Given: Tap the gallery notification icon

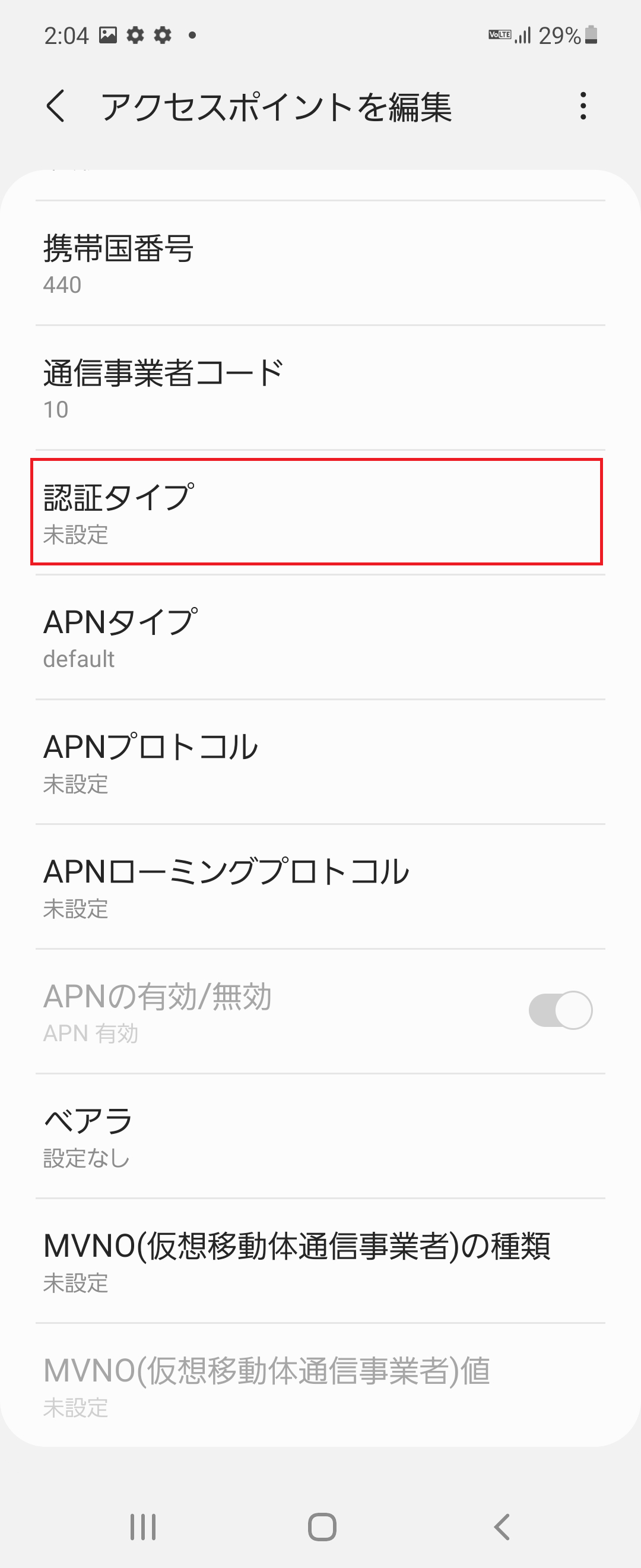Looking at the screenshot, I should [x=107, y=34].
